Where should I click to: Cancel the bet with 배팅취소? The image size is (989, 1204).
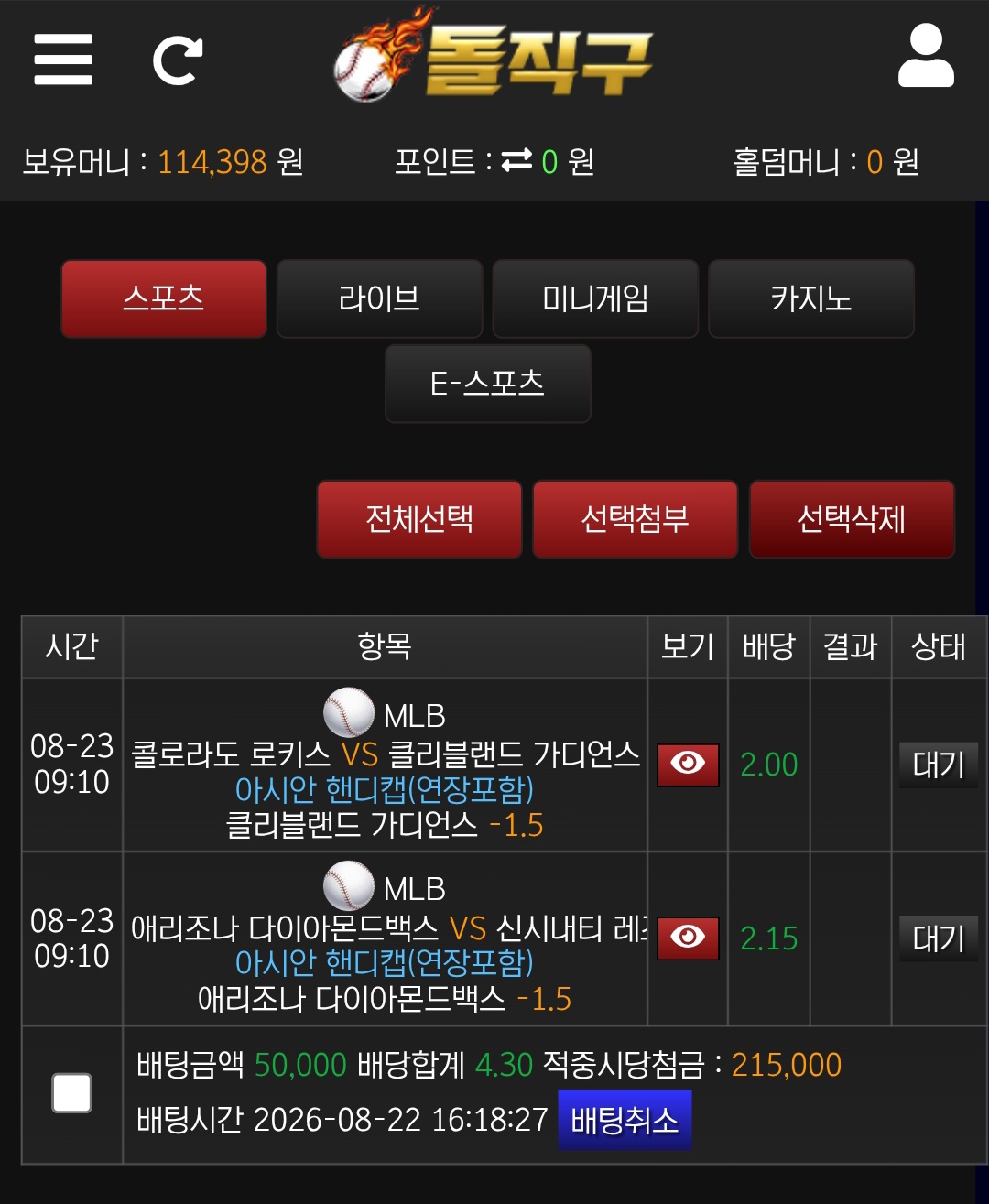625,1120
